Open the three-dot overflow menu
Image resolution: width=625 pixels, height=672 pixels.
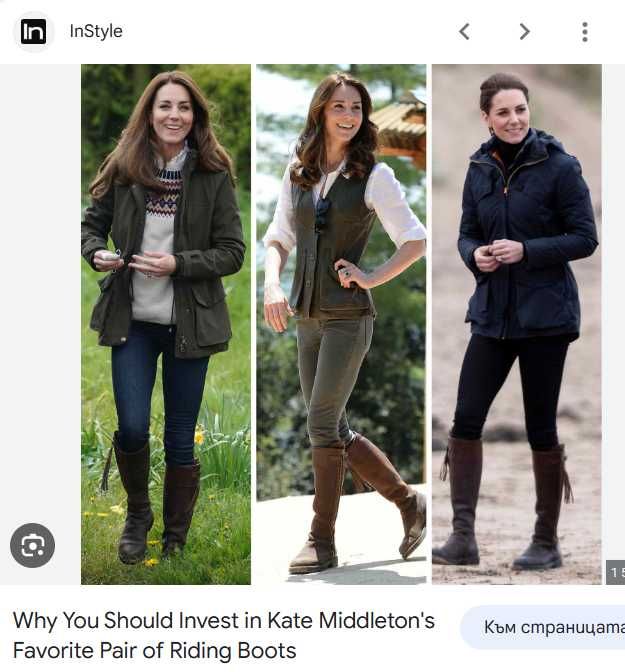point(585,32)
